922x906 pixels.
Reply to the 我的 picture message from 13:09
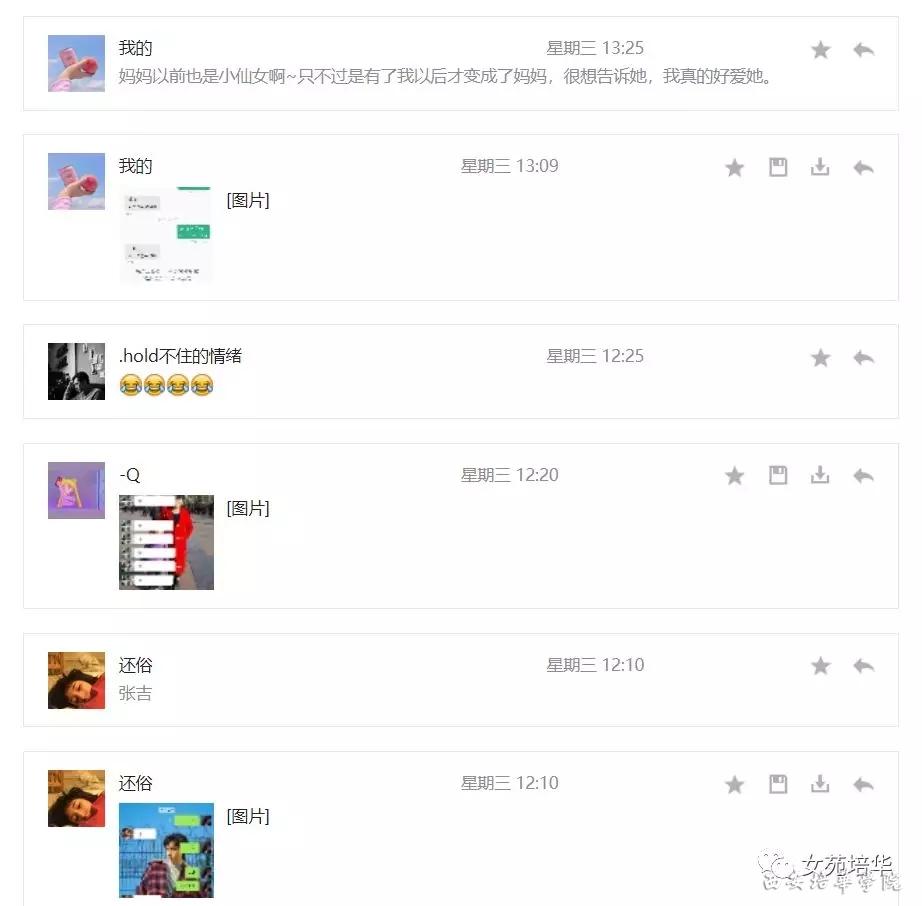[864, 168]
